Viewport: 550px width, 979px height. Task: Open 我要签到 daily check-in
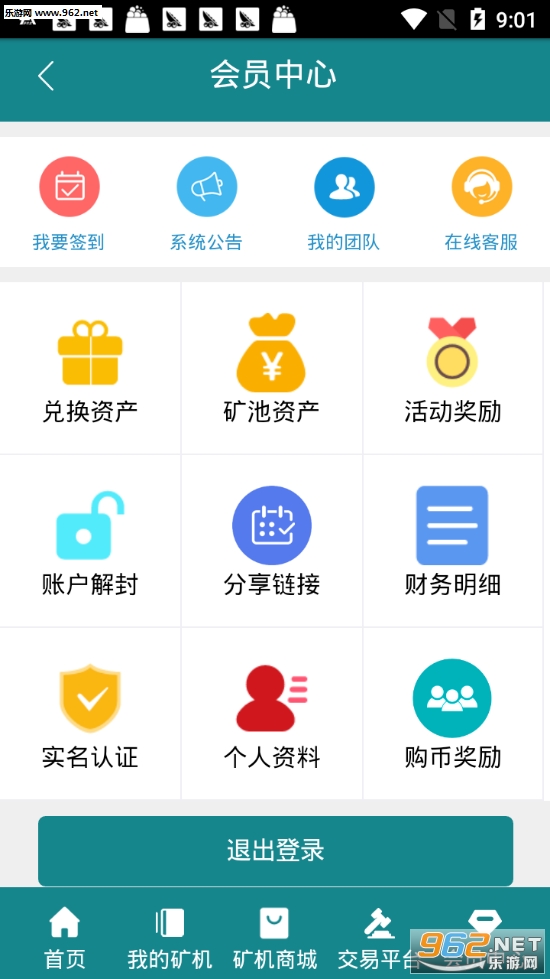click(x=69, y=205)
